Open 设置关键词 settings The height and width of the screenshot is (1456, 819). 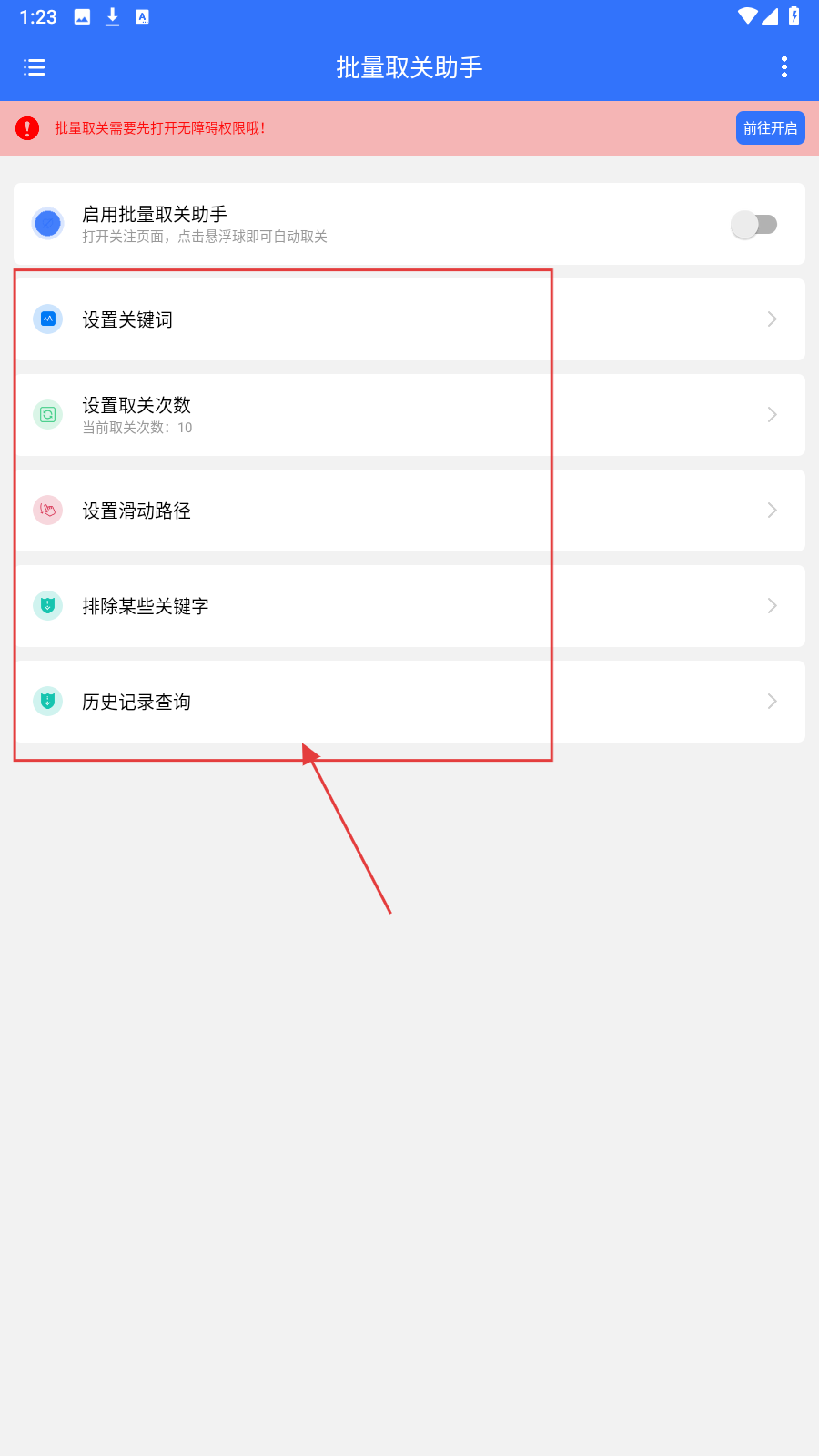pos(409,319)
